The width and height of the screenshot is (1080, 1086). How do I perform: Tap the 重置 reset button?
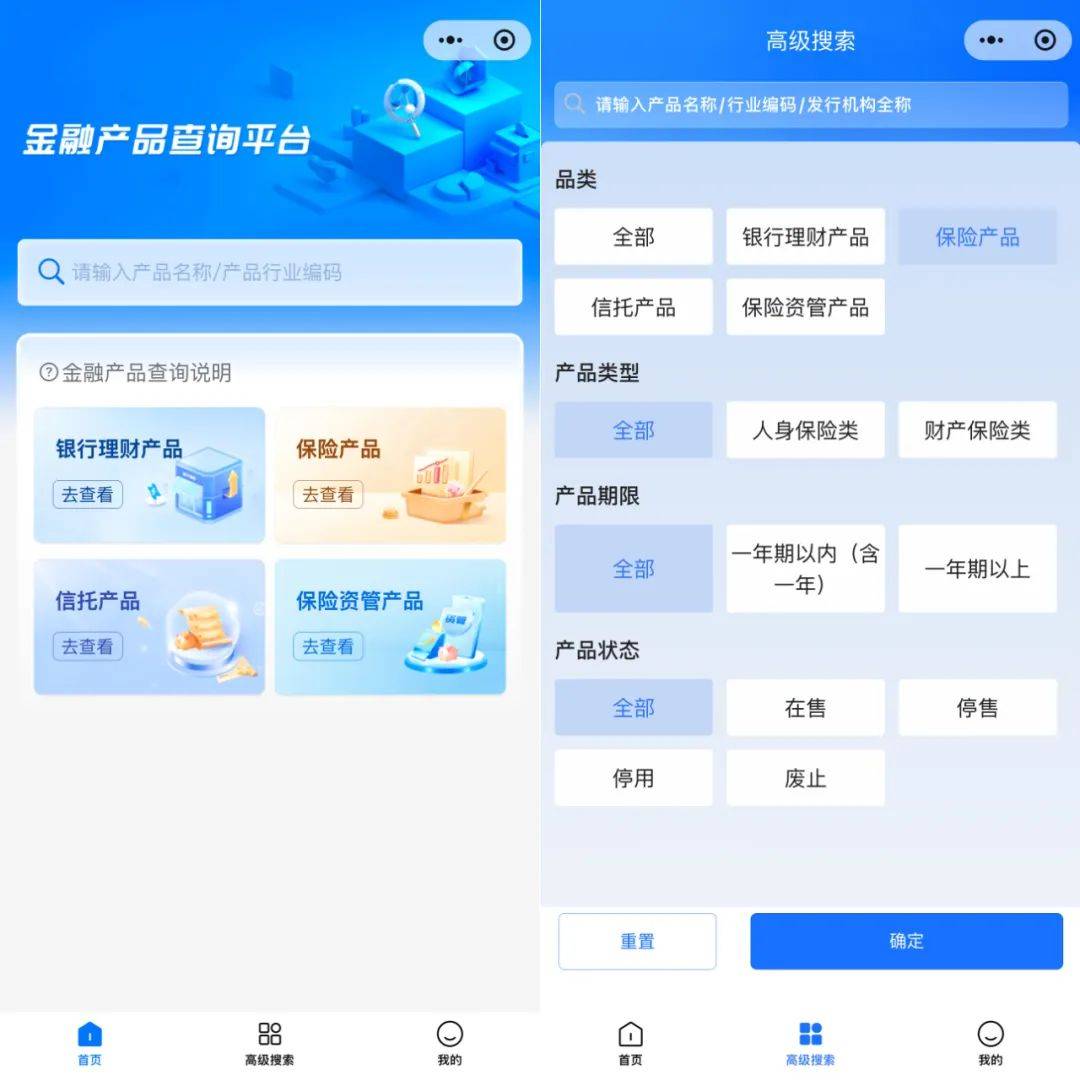(637, 941)
